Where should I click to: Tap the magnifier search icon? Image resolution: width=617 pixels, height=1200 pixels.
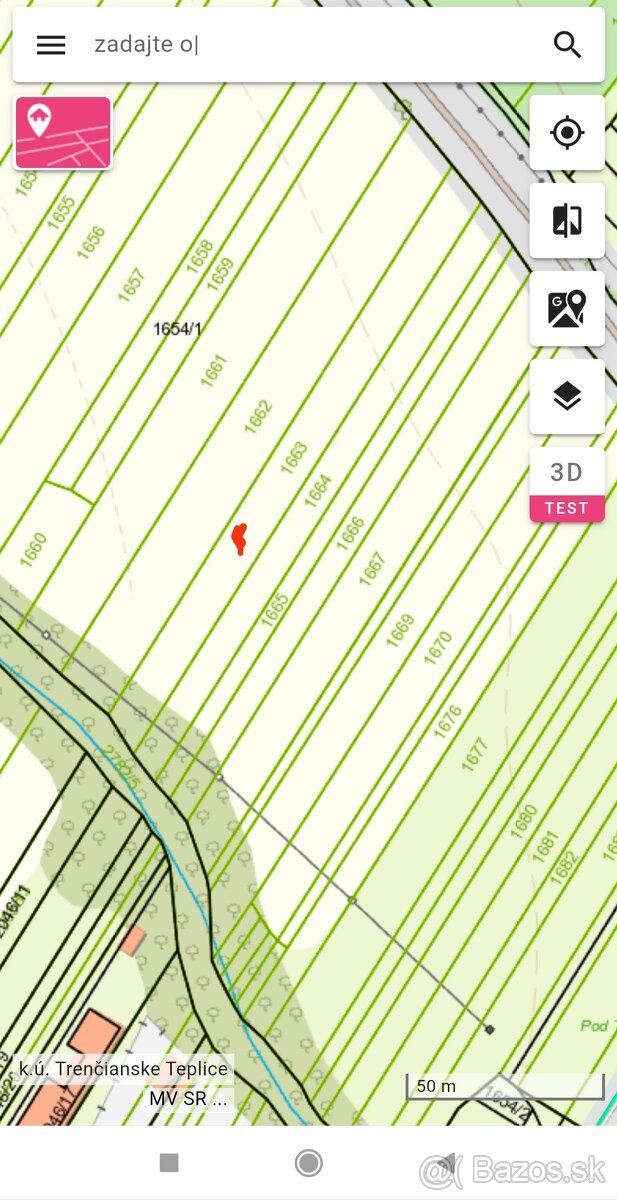click(x=567, y=45)
